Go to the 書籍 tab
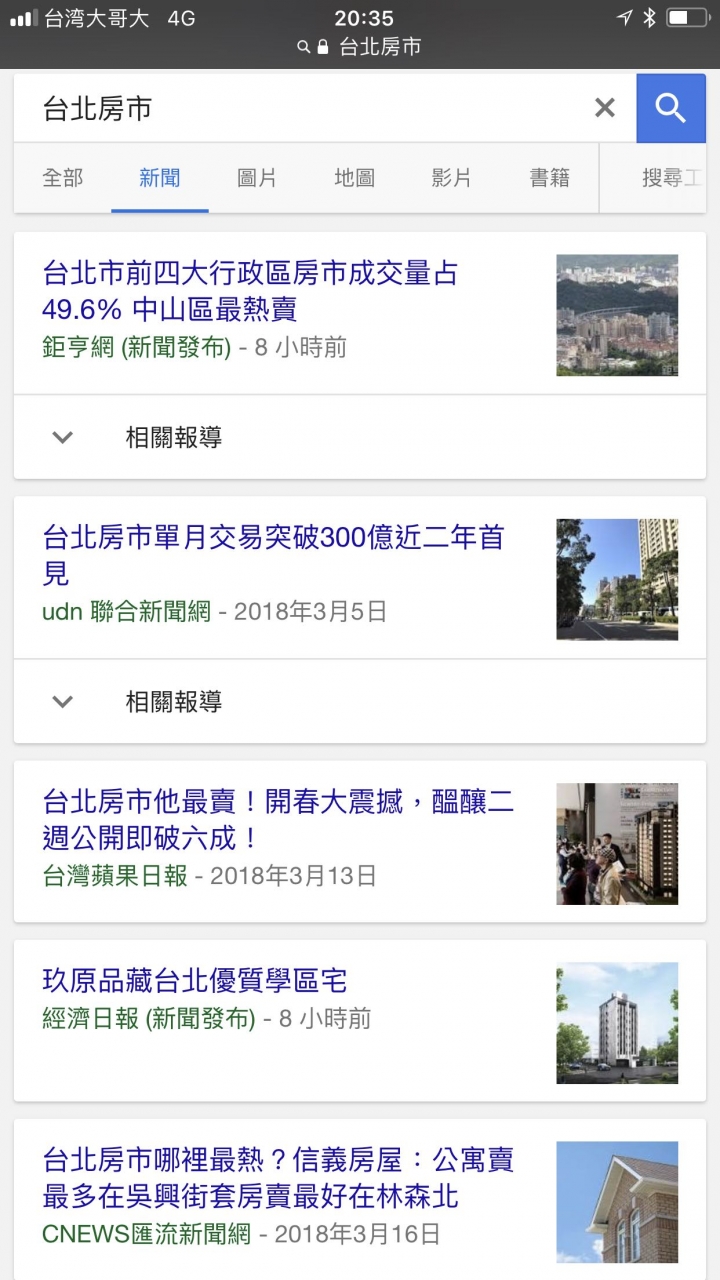720x1280 pixels. 549,178
